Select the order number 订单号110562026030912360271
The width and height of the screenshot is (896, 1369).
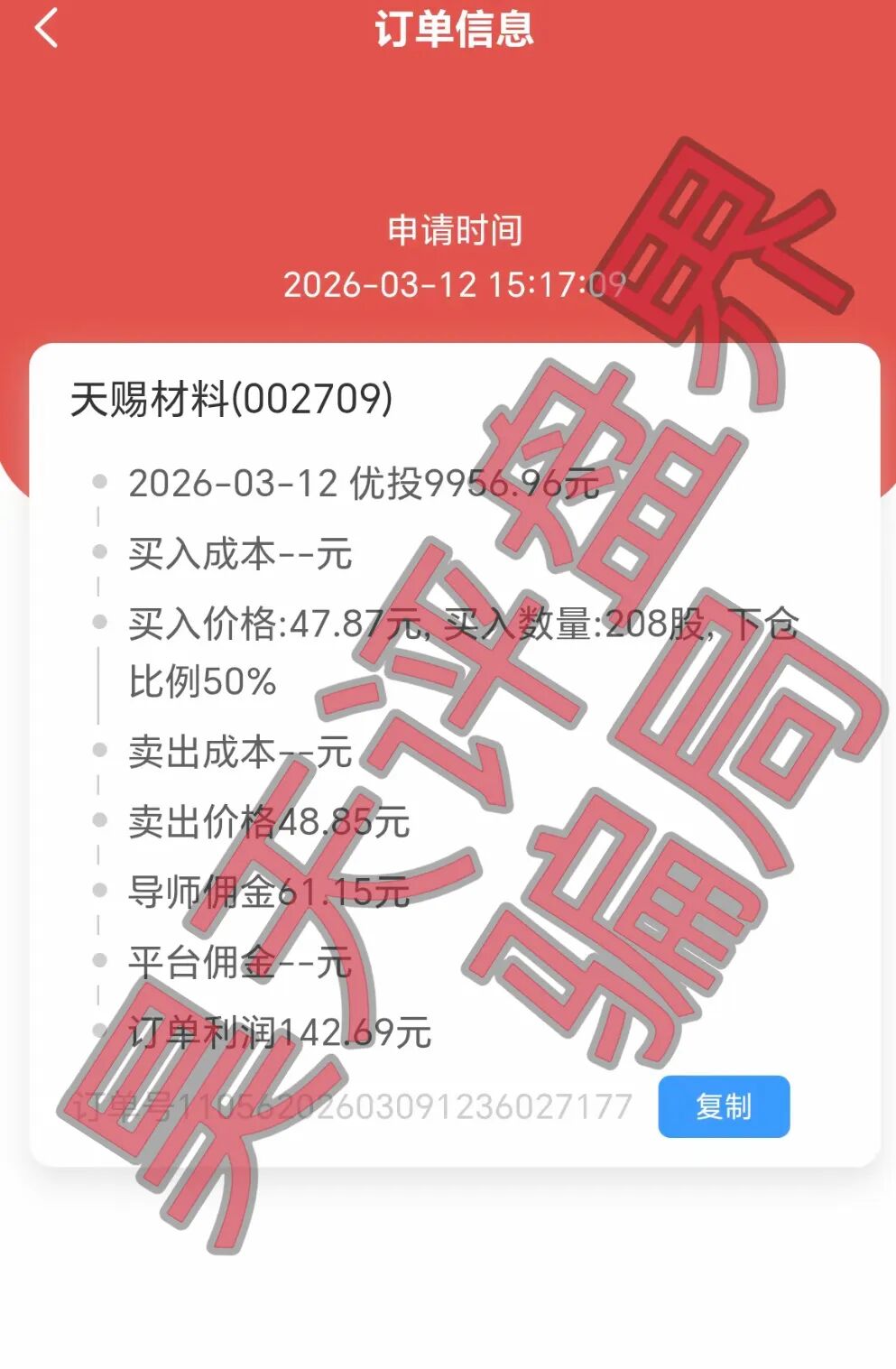[352, 1102]
